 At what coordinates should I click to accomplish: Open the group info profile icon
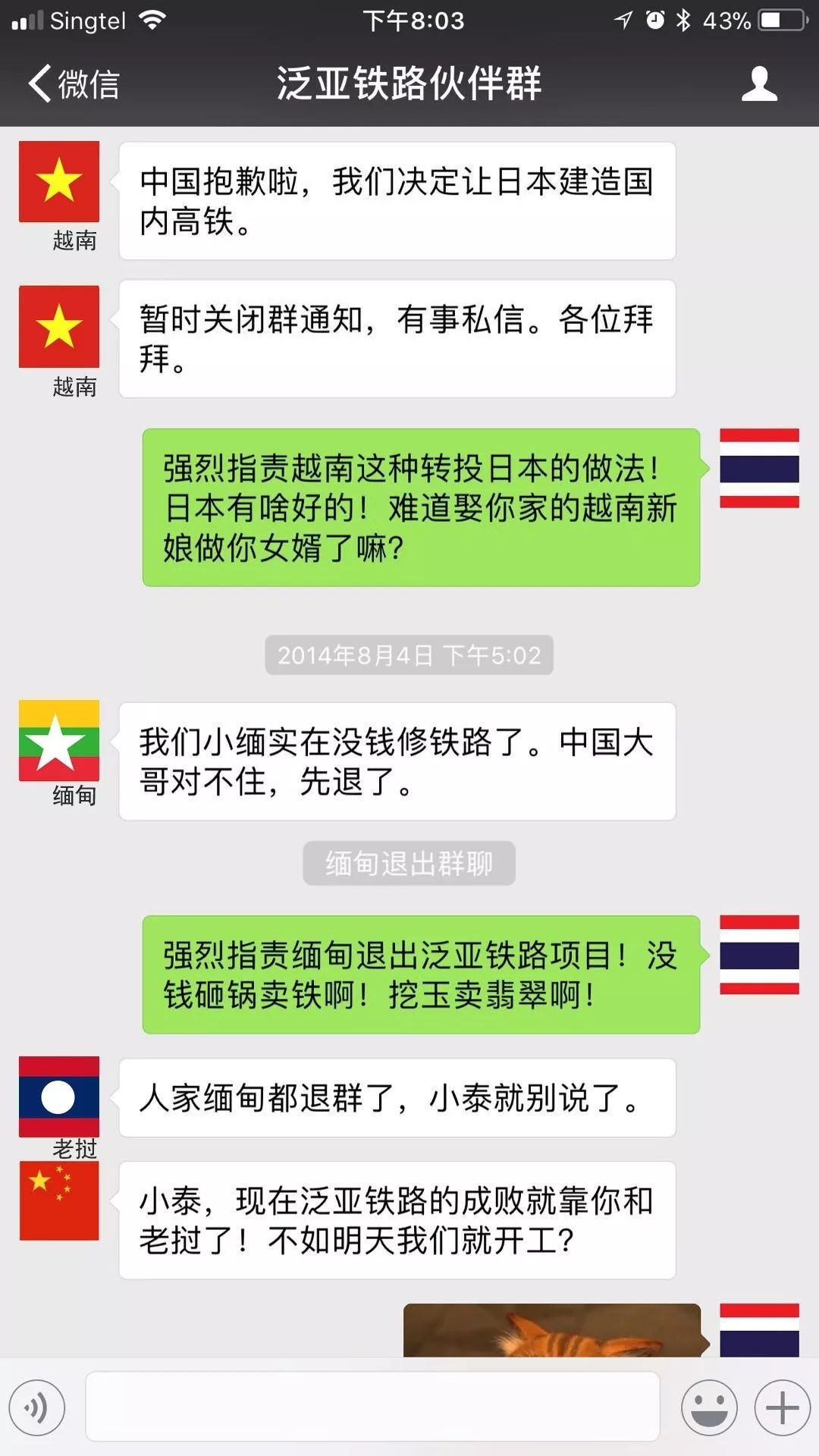tap(759, 83)
